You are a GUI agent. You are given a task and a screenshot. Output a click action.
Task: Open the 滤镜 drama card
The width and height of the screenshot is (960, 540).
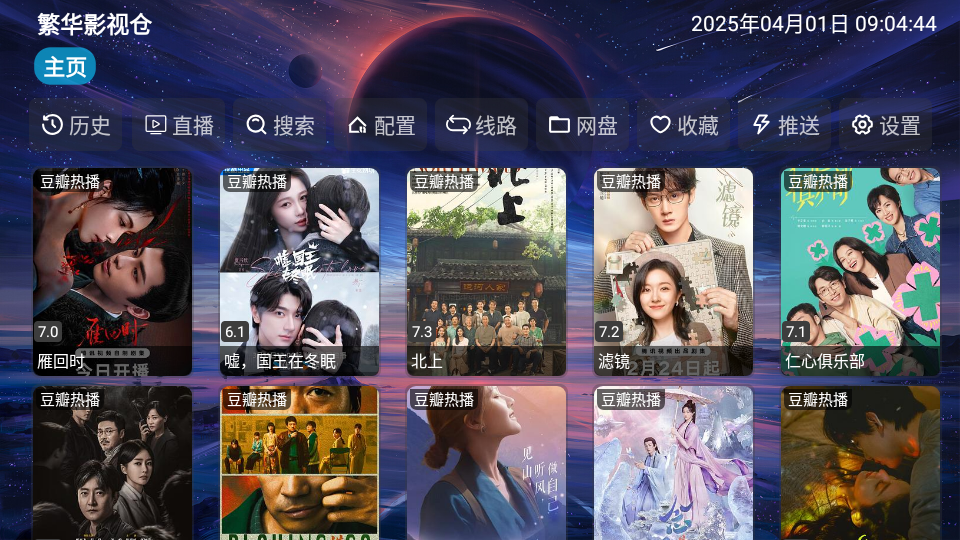(x=673, y=271)
